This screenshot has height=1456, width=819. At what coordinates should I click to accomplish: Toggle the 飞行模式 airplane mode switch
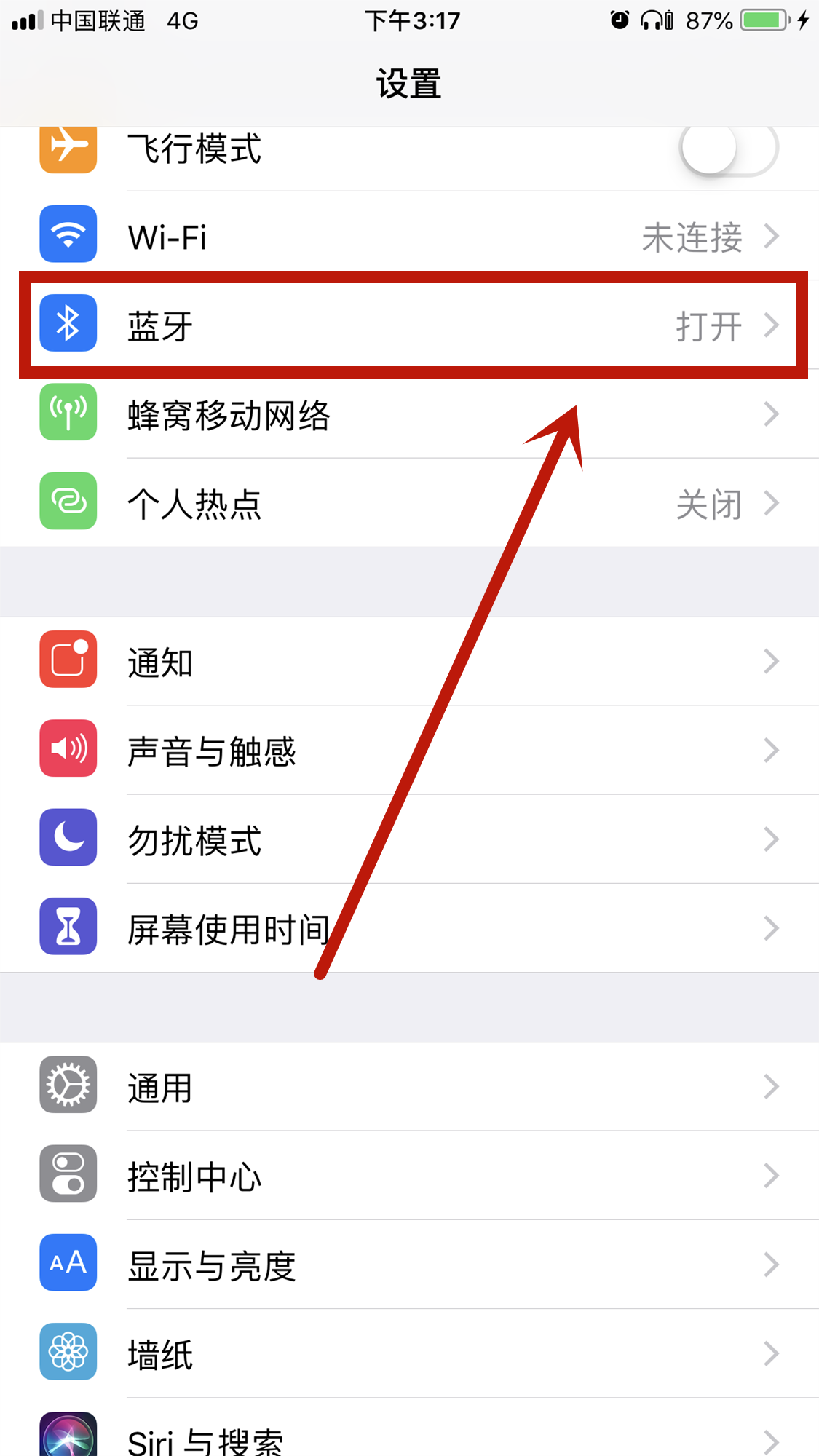[x=728, y=149]
